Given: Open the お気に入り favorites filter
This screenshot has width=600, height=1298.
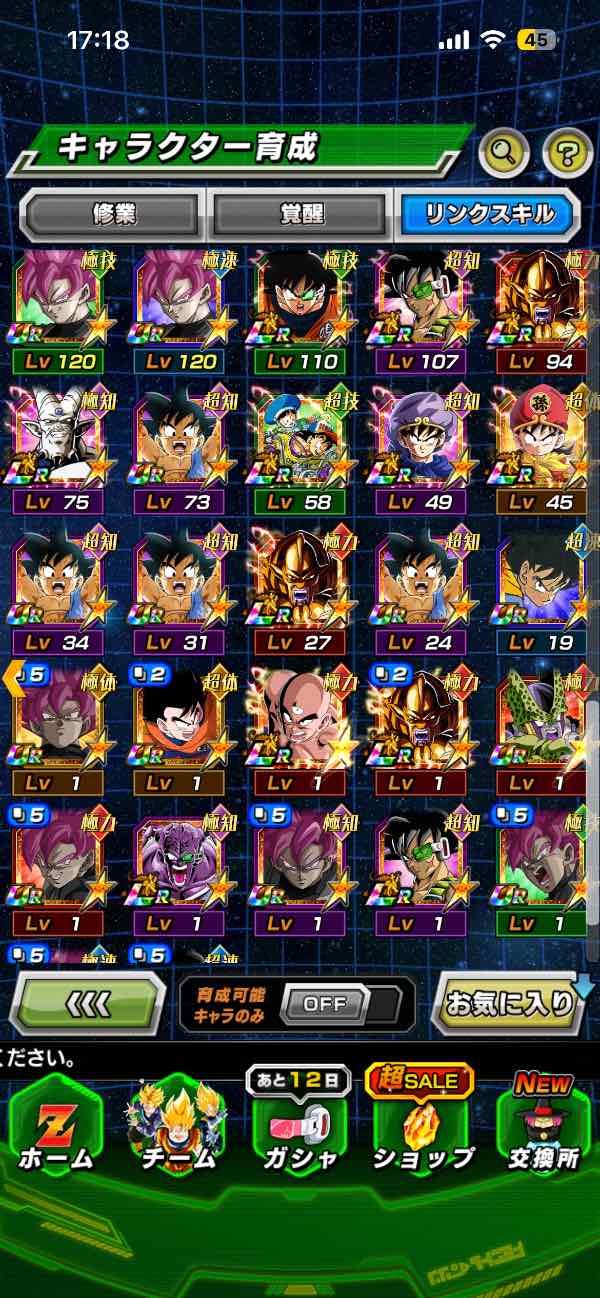Looking at the screenshot, I should point(510,1003).
